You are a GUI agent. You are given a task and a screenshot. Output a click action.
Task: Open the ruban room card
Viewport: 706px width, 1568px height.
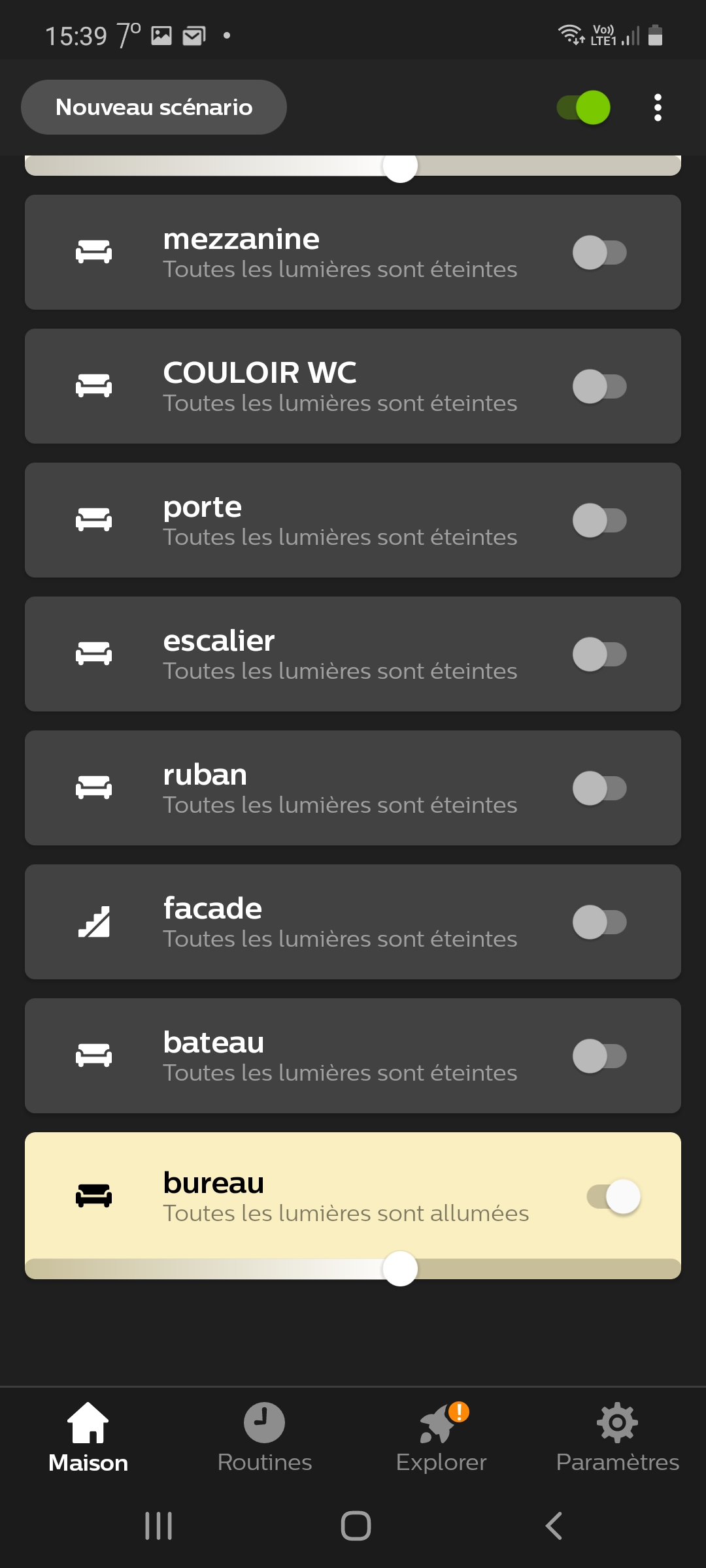click(353, 788)
